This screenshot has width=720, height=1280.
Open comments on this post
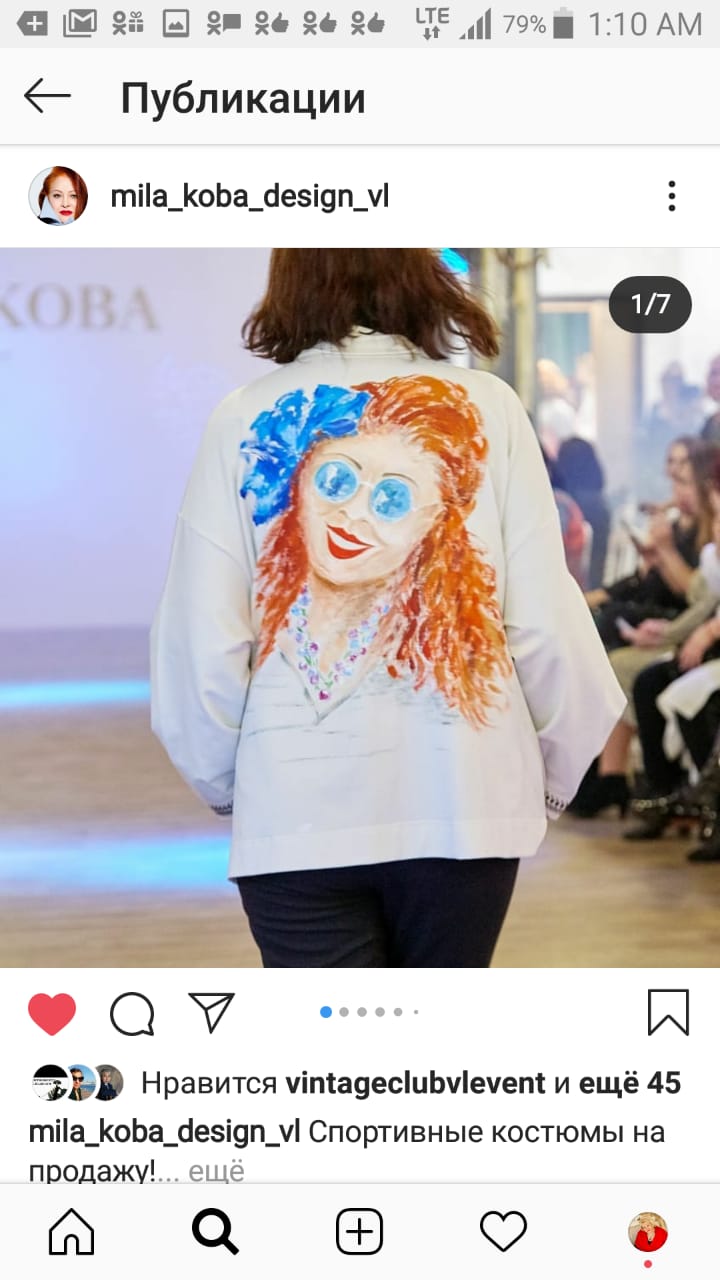coord(132,1013)
